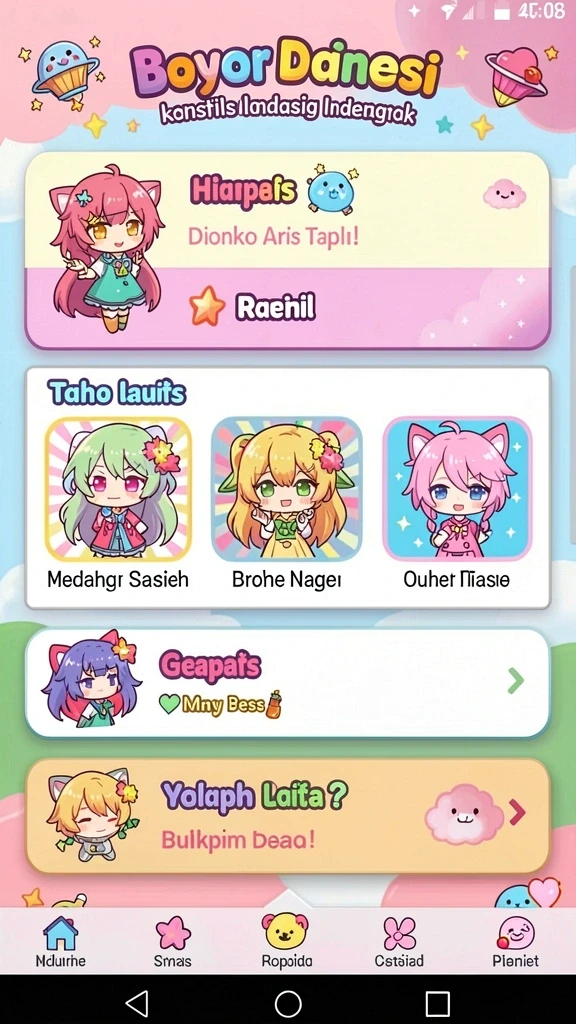Tap the system back button
Image resolution: width=576 pixels, height=1024 pixels.
click(137, 1002)
